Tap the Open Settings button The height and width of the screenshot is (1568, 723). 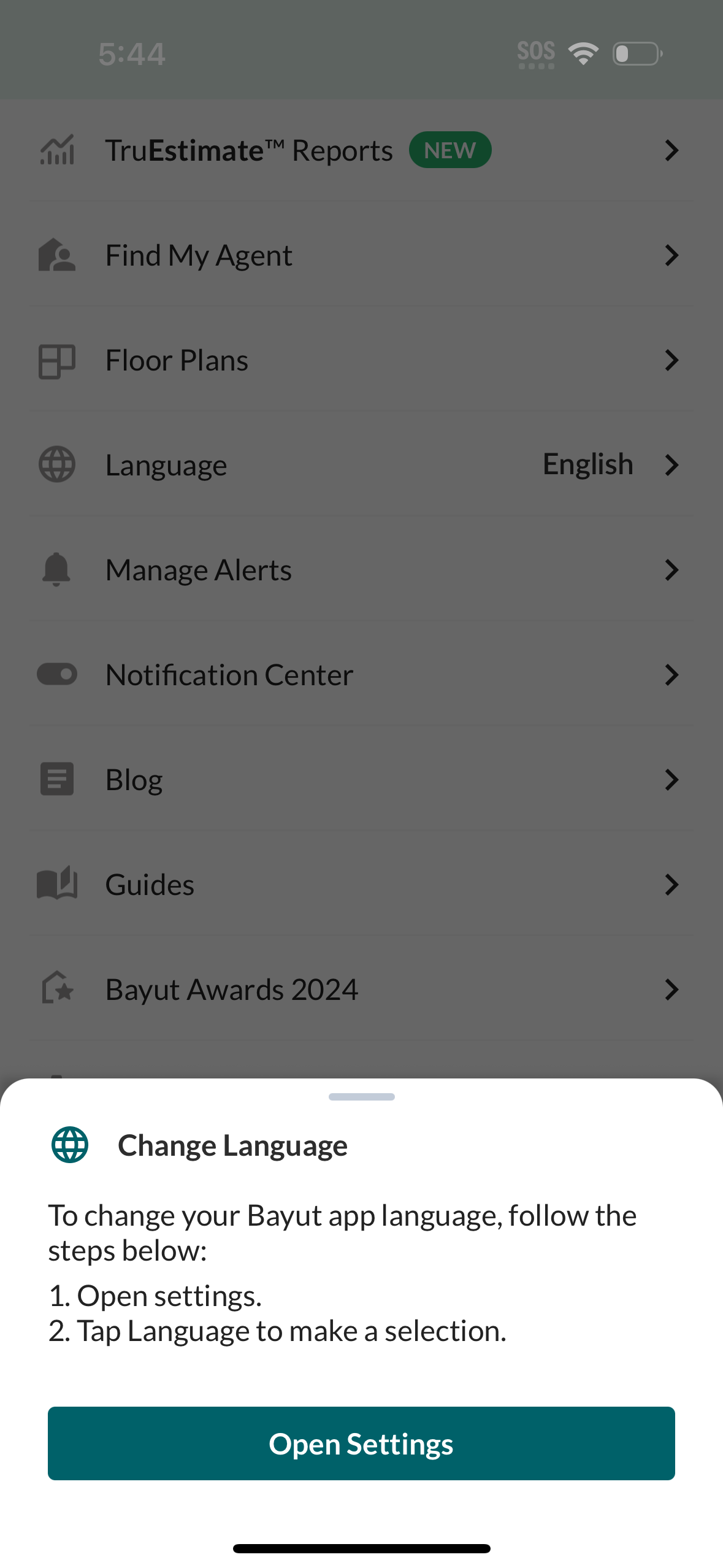pyautogui.click(x=361, y=1443)
